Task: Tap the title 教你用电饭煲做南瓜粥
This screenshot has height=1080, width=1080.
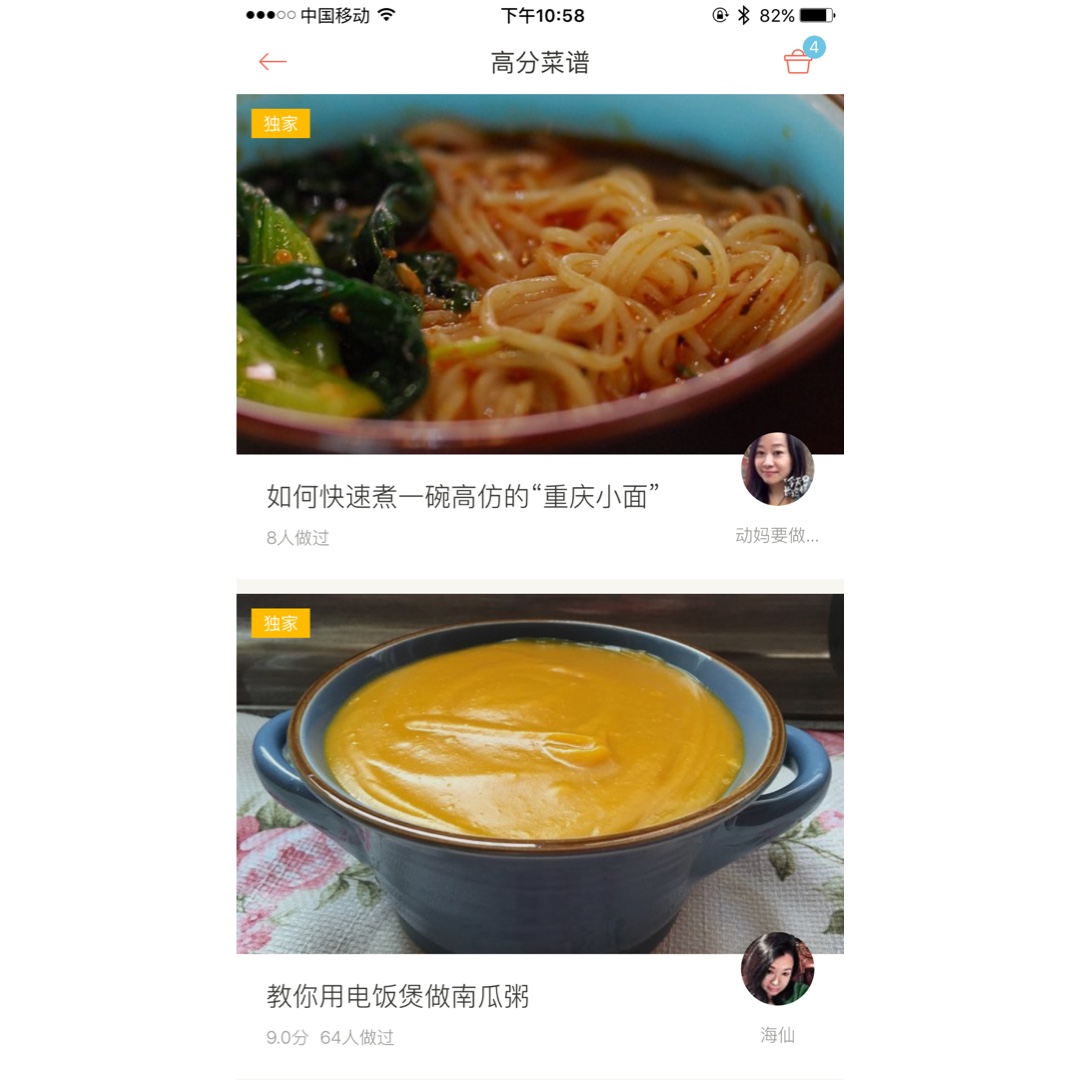Action: 397,996
